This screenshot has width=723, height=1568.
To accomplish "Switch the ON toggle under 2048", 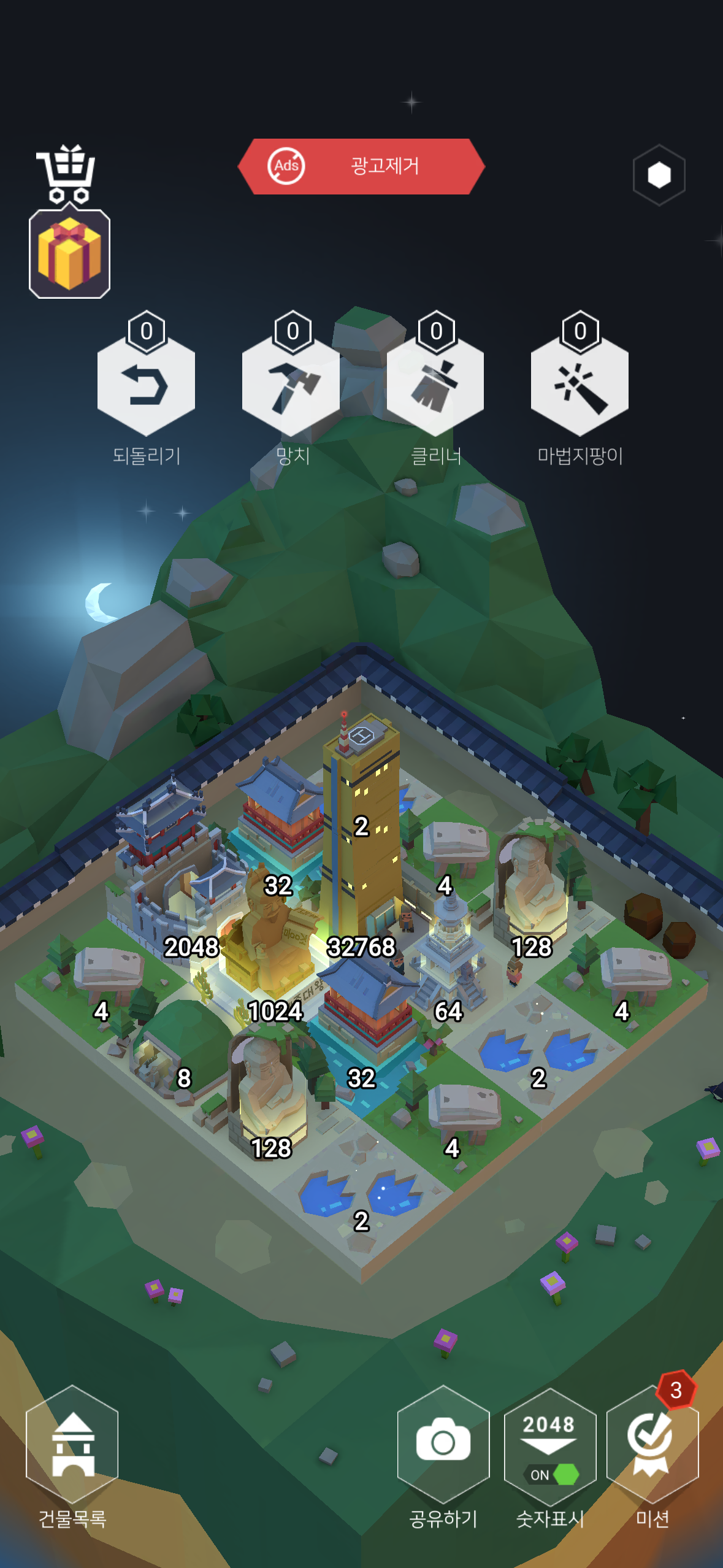I will [x=550, y=1474].
